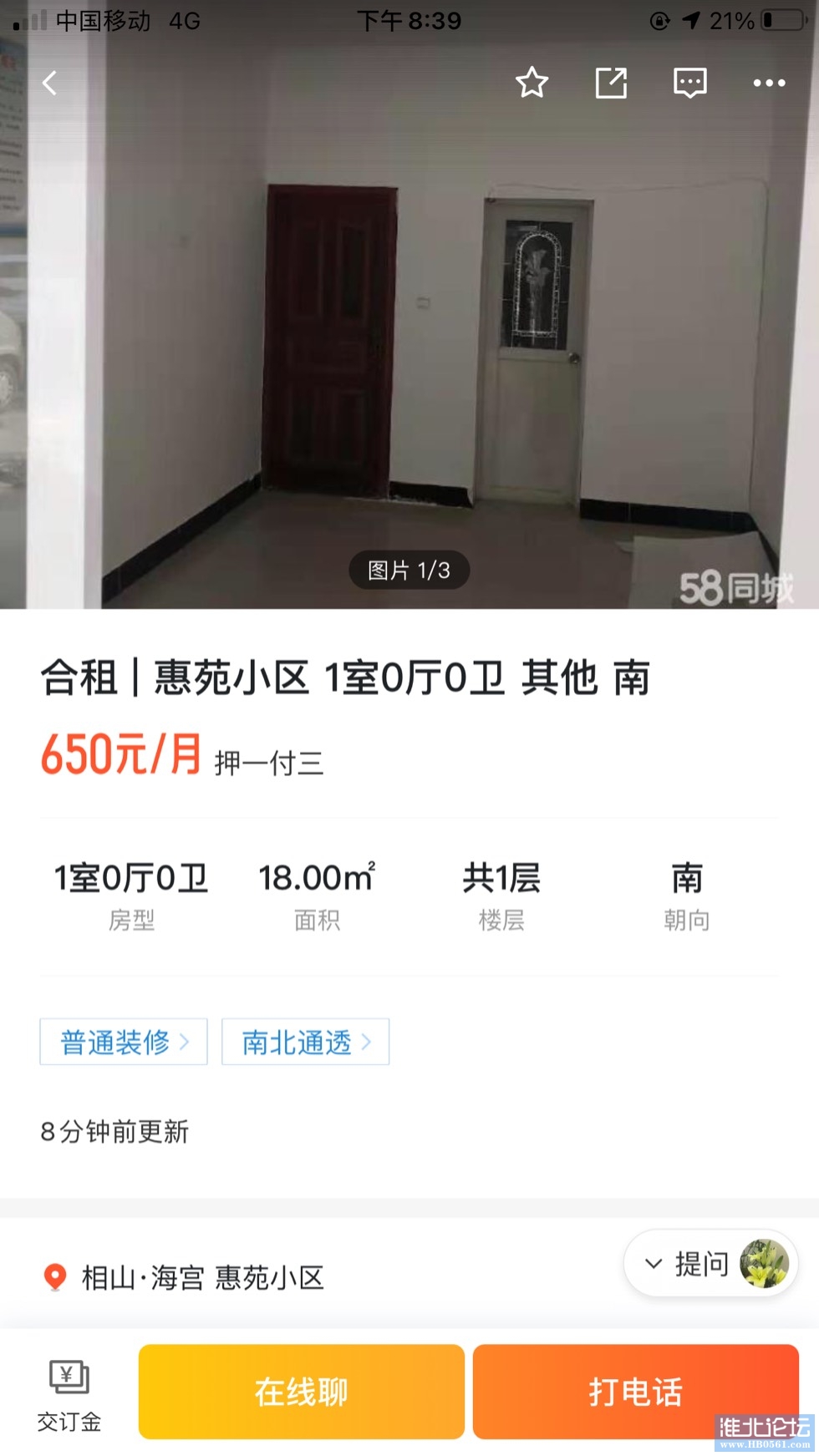Open the 南北通透 tag
The height and width of the screenshot is (1456, 819).
[305, 1042]
